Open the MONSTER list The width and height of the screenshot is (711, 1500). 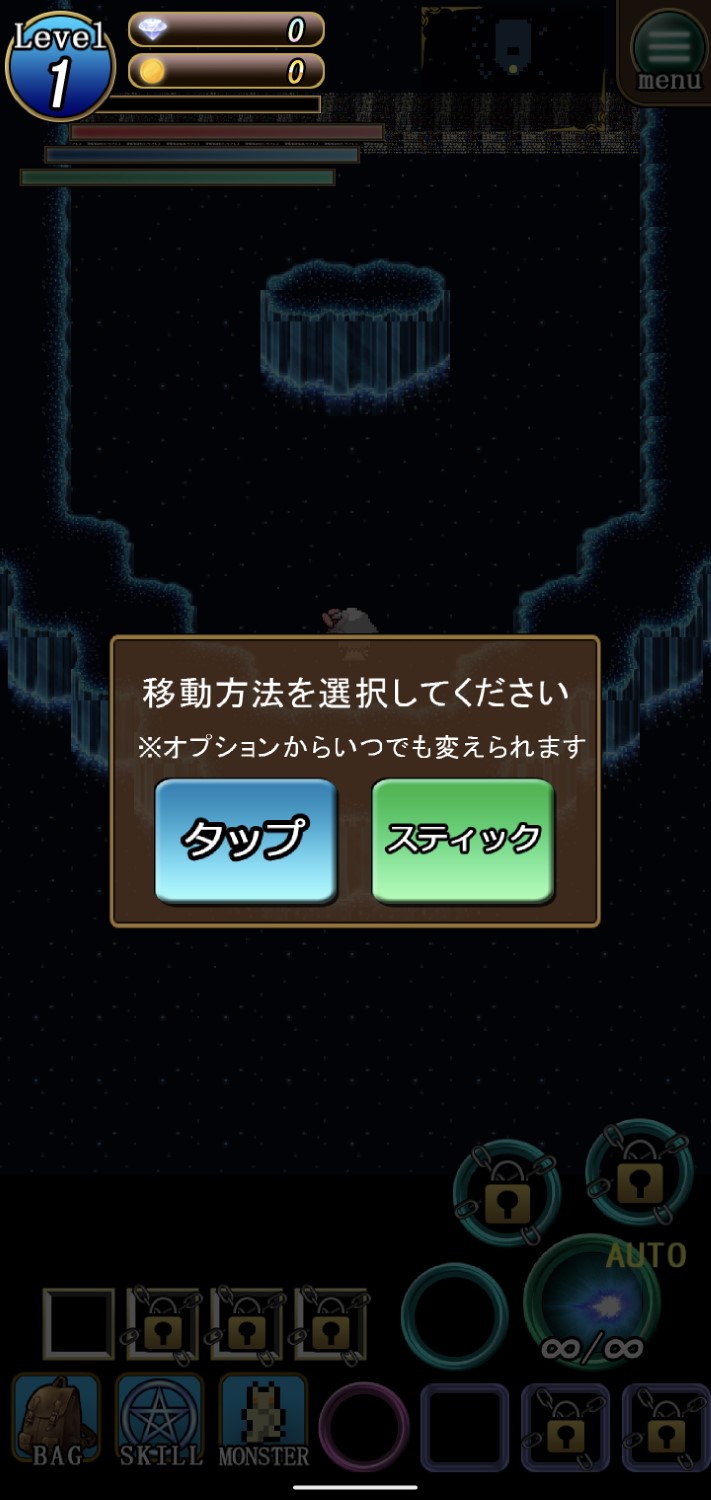[x=264, y=1420]
